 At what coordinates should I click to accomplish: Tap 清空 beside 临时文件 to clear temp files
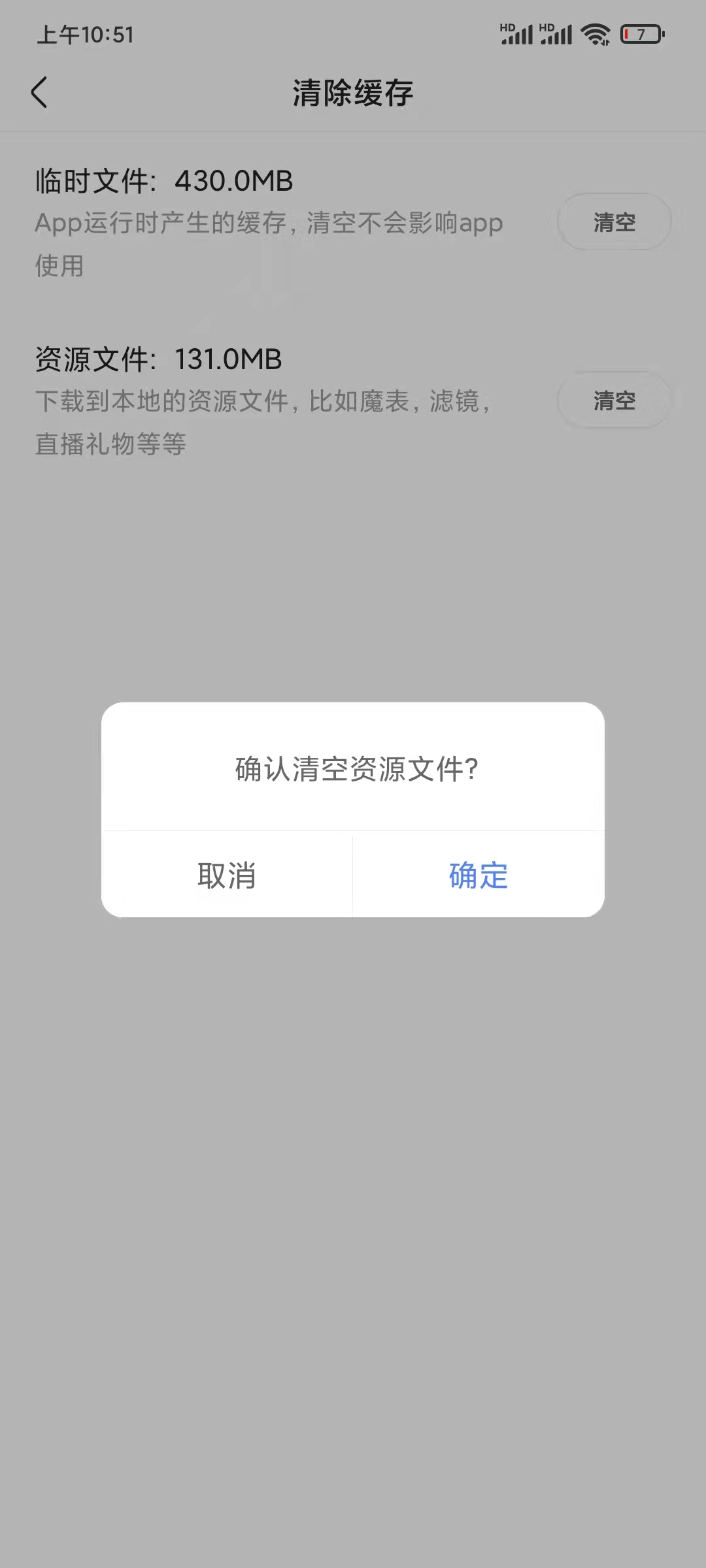613,222
